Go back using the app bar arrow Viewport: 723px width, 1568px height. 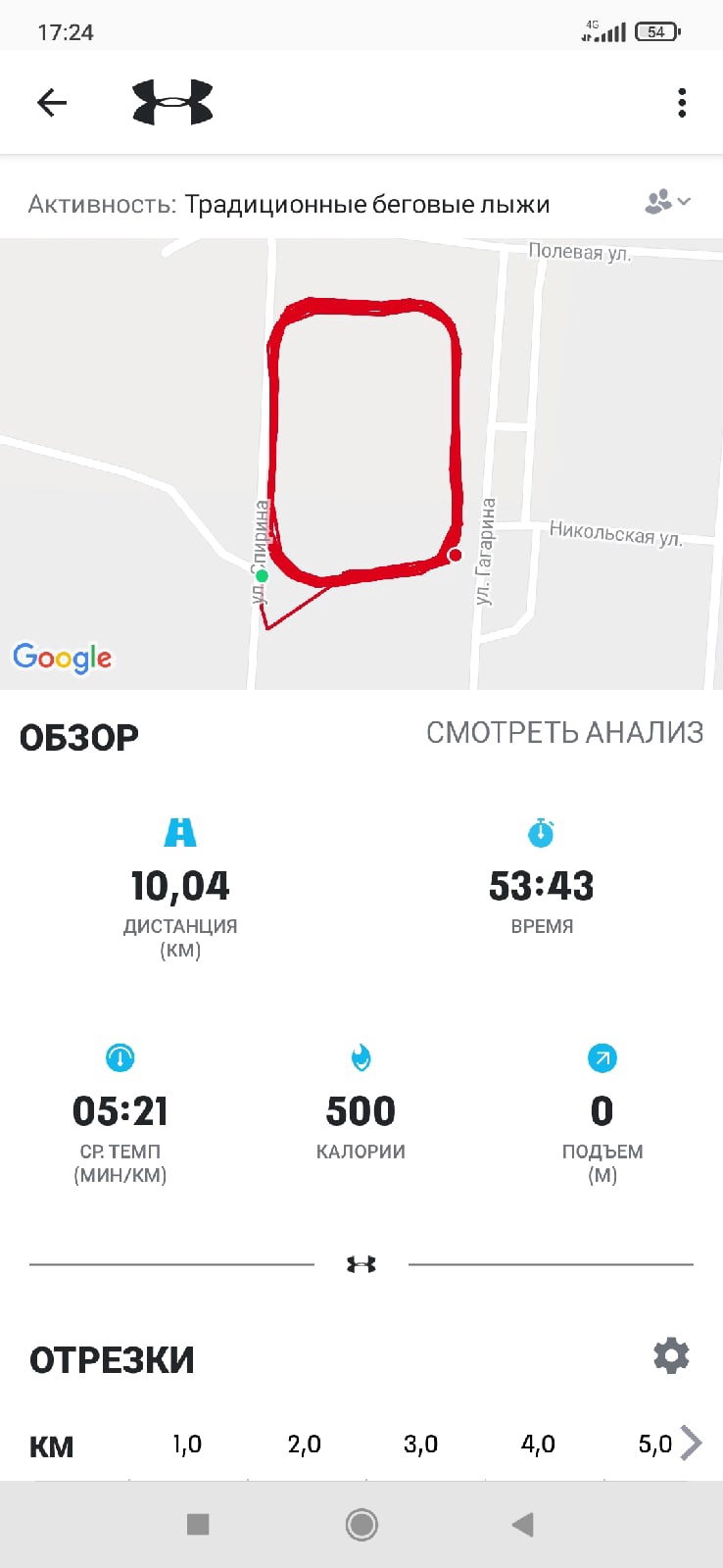[x=52, y=103]
